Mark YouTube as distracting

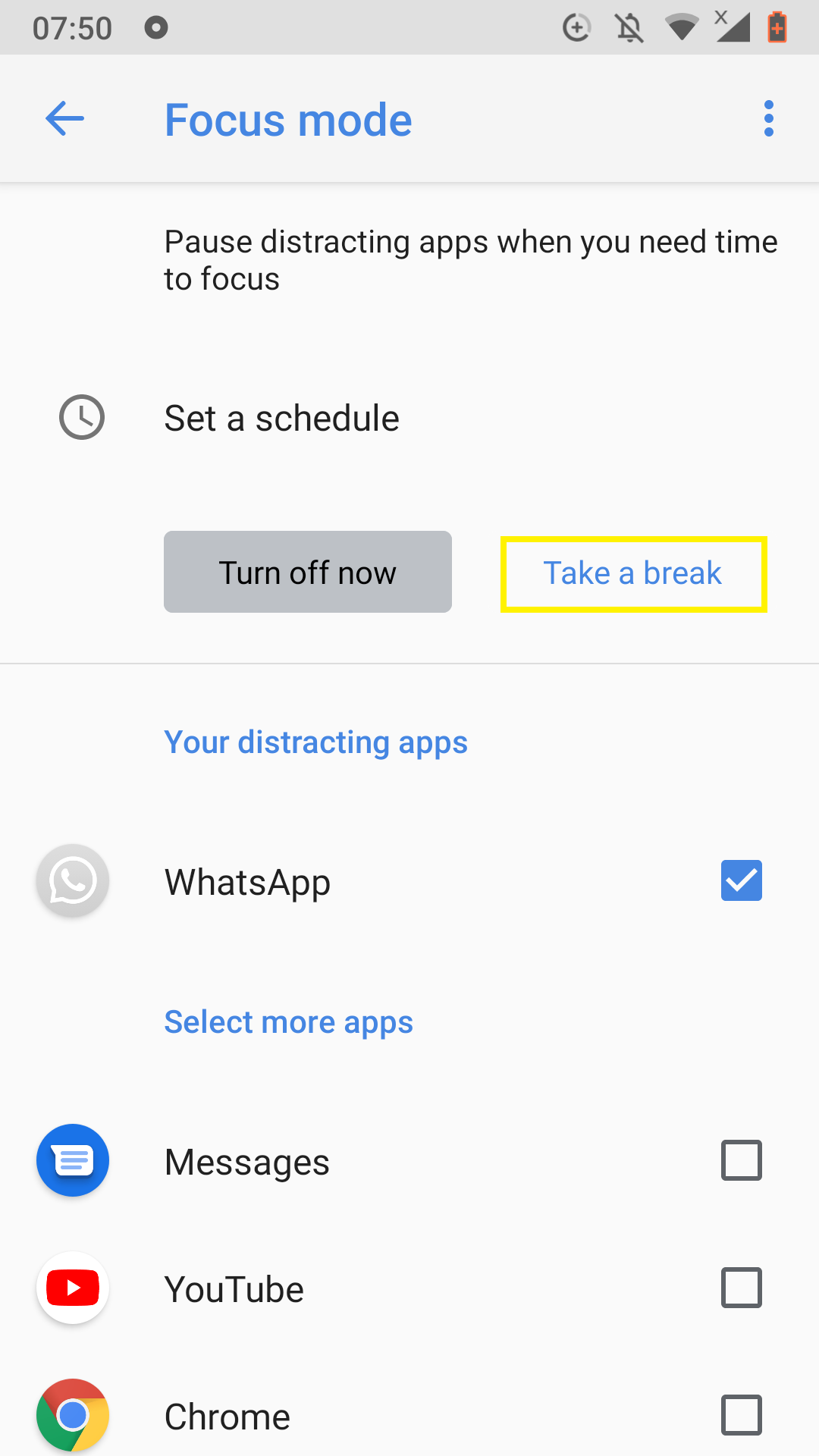(x=742, y=1288)
